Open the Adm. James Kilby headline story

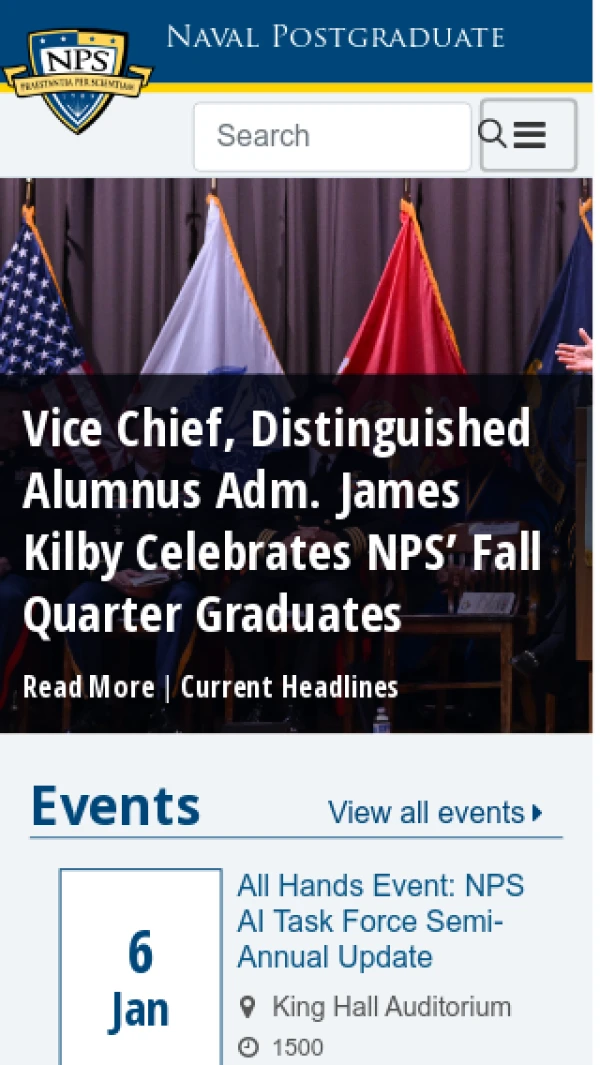pyautogui.click(x=280, y=522)
